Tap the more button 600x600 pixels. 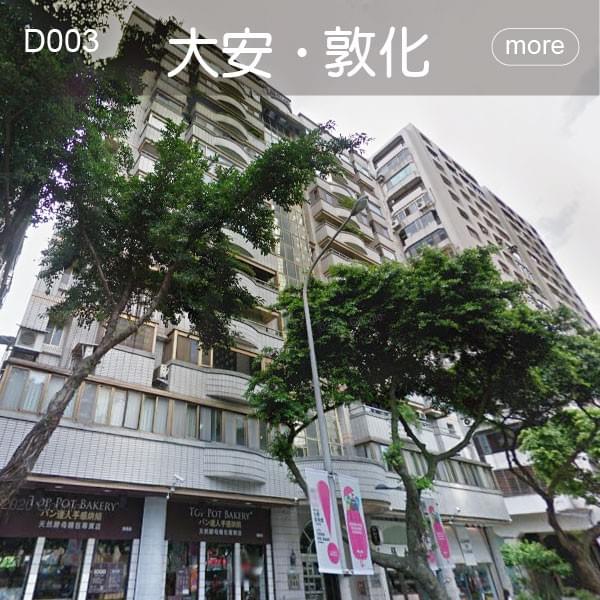(x=535, y=46)
